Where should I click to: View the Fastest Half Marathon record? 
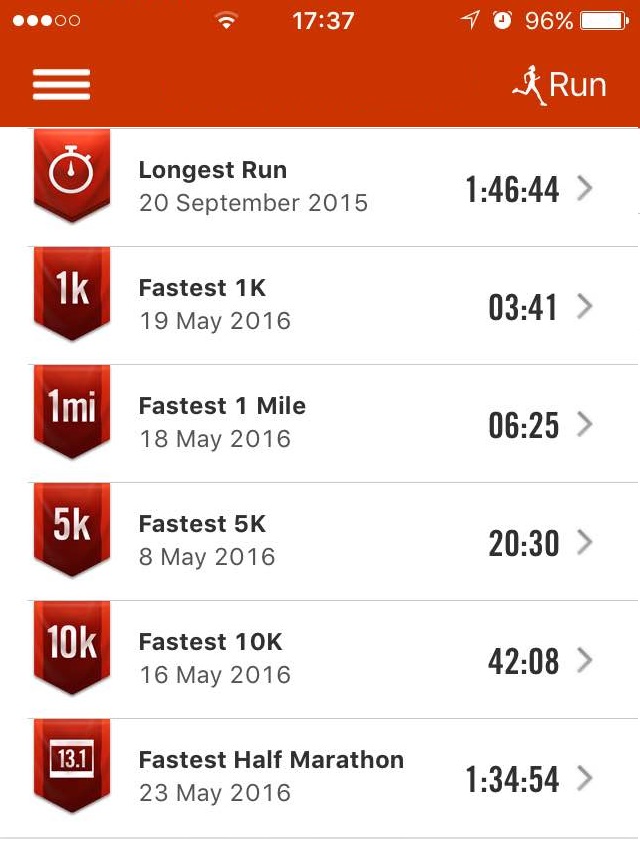click(x=320, y=778)
